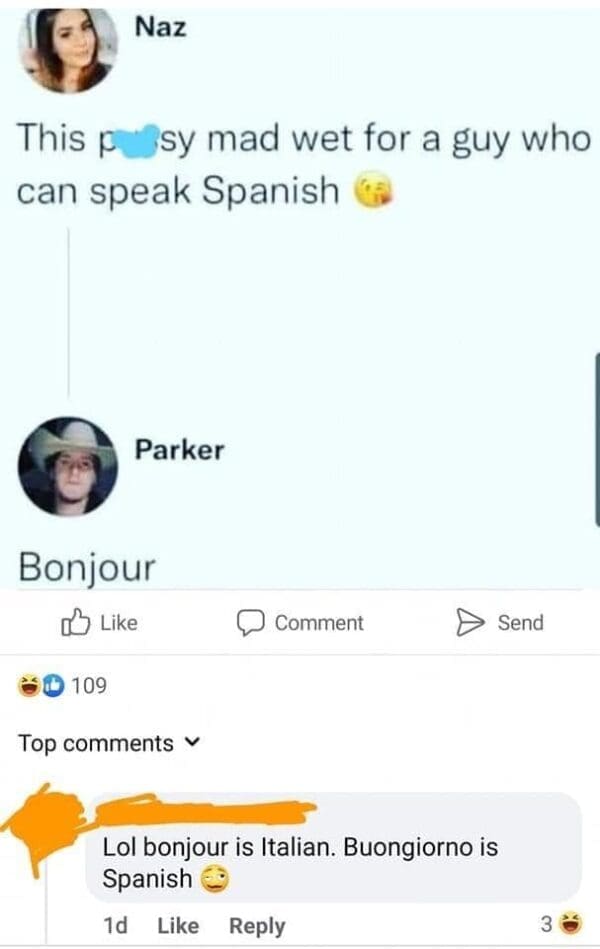The width and height of the screenshot is (600, 949).
Task: Open the Comment action under the post
Action: [x=300, y=623]
